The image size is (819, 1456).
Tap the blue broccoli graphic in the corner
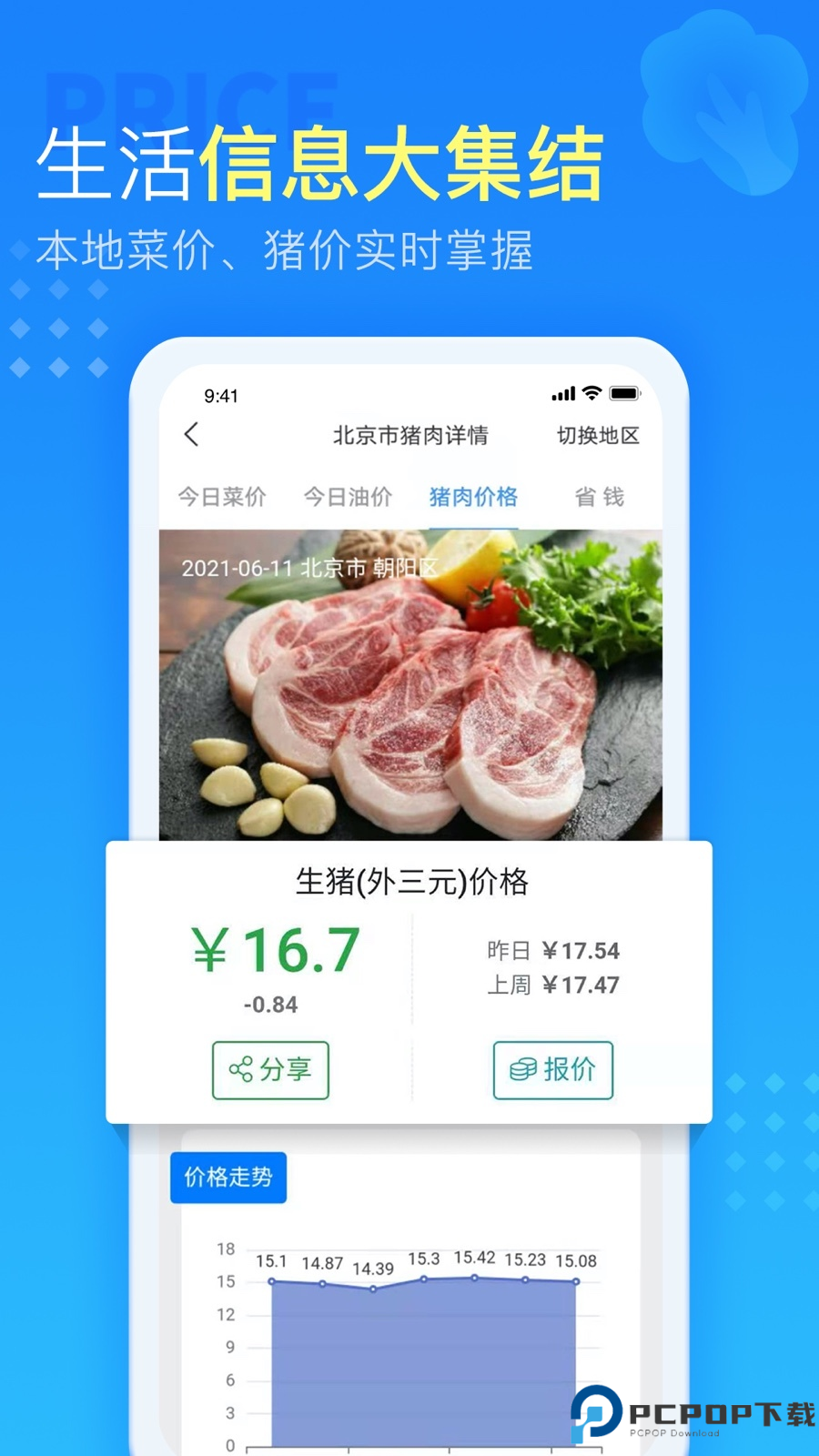point(723,100)
